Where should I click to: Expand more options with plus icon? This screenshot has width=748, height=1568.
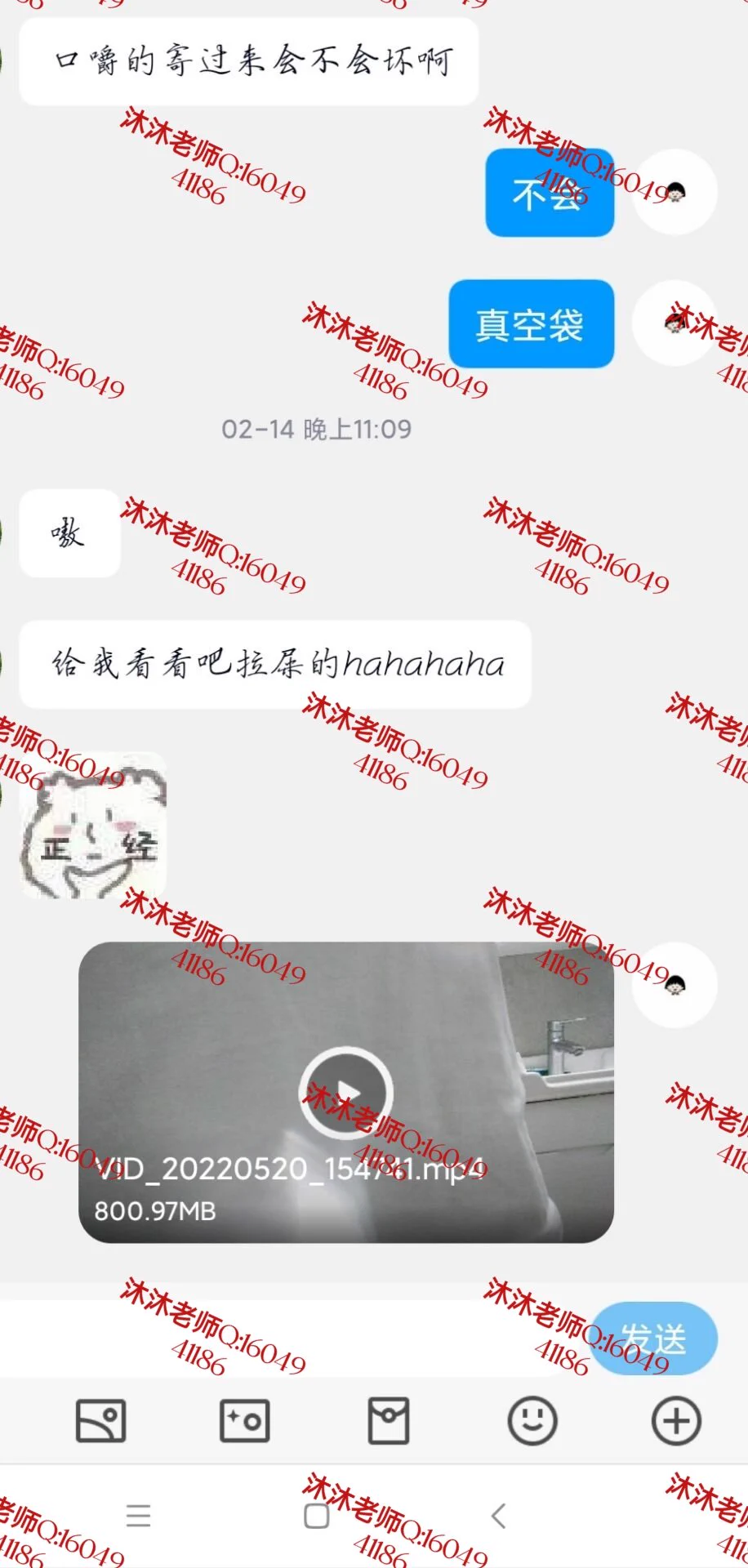(x=676, y=1421)
